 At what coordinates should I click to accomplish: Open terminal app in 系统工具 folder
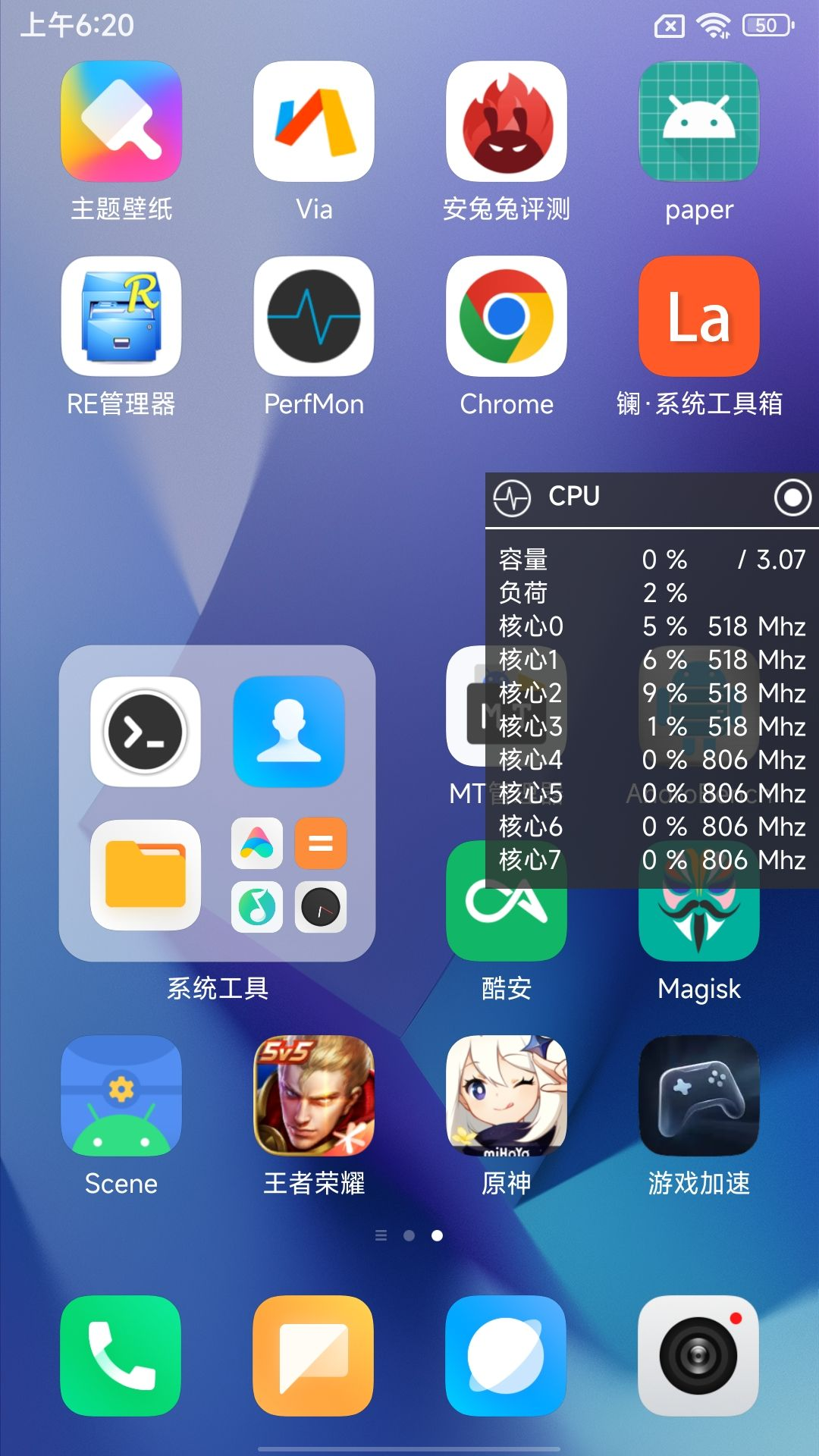pyautogui.click(x=146, y=732)
